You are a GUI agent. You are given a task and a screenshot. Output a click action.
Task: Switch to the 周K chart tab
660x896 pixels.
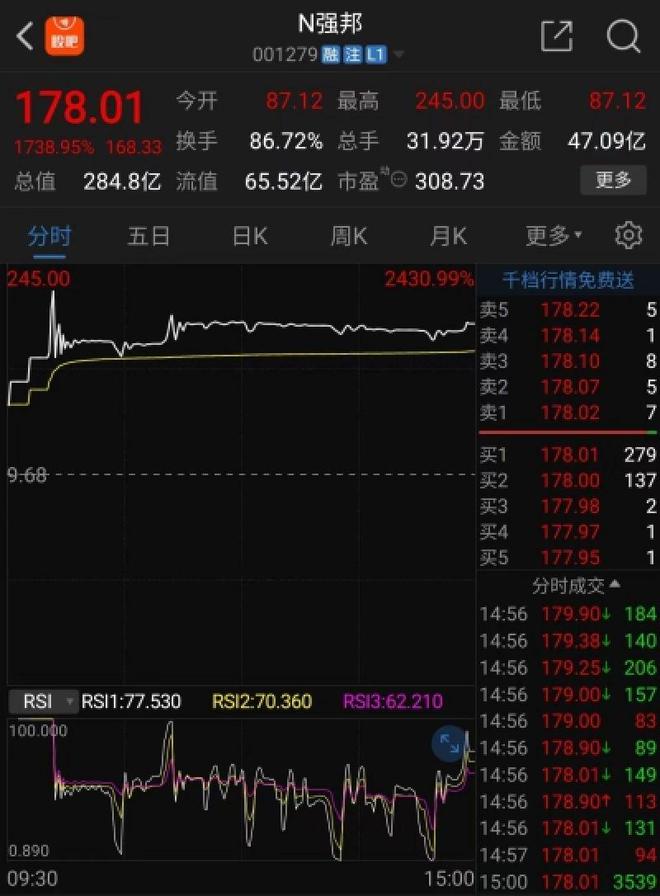[x=349, y=236]
